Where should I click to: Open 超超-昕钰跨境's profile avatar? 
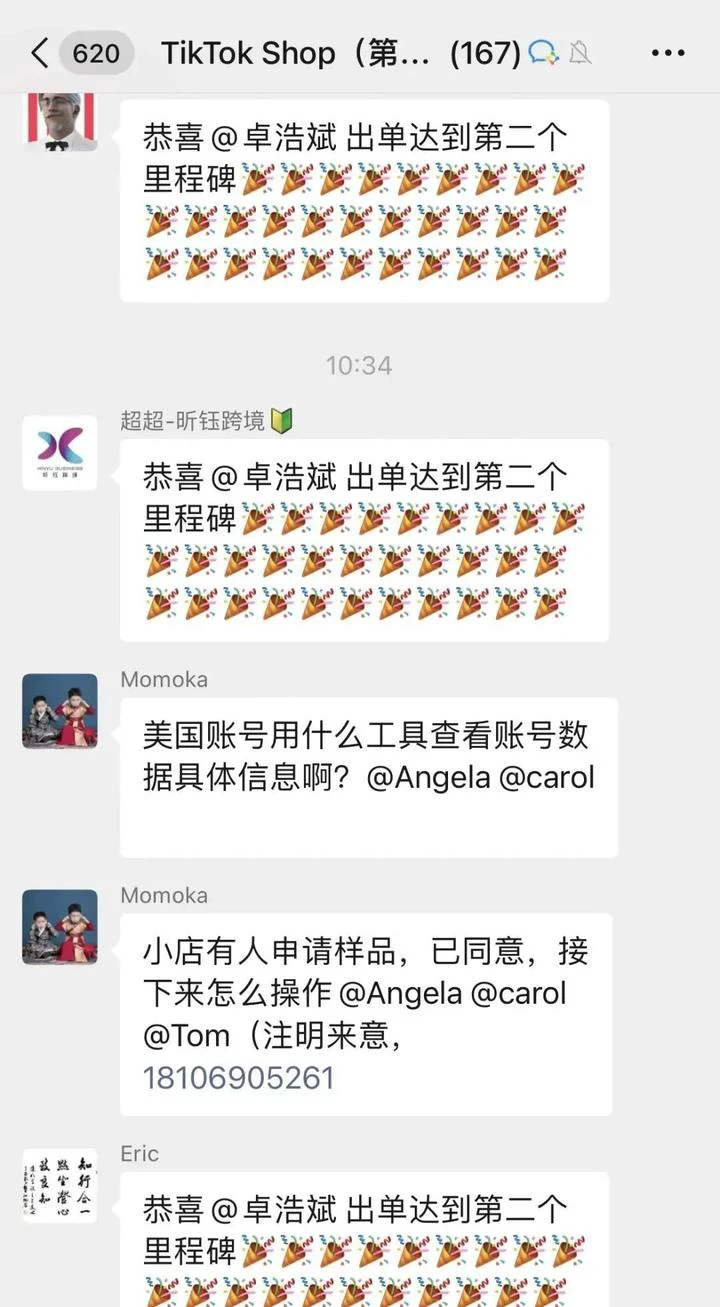pyautogui.click(x=60, y=453)
